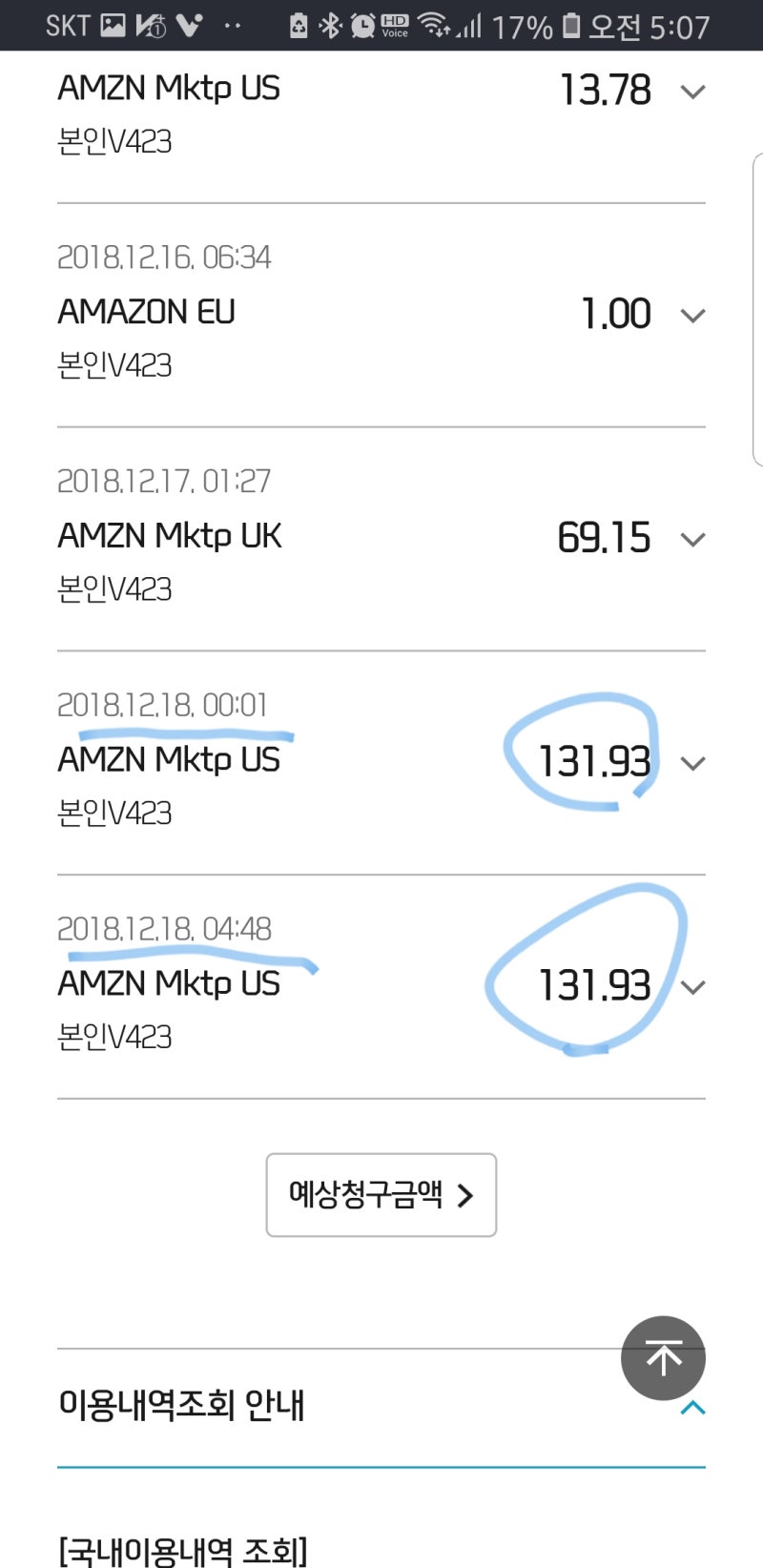Image resolution: width=763 pixels, height=1568 pixels.
Task: Open 예상청구금액 button
Action: point(381,1195)
